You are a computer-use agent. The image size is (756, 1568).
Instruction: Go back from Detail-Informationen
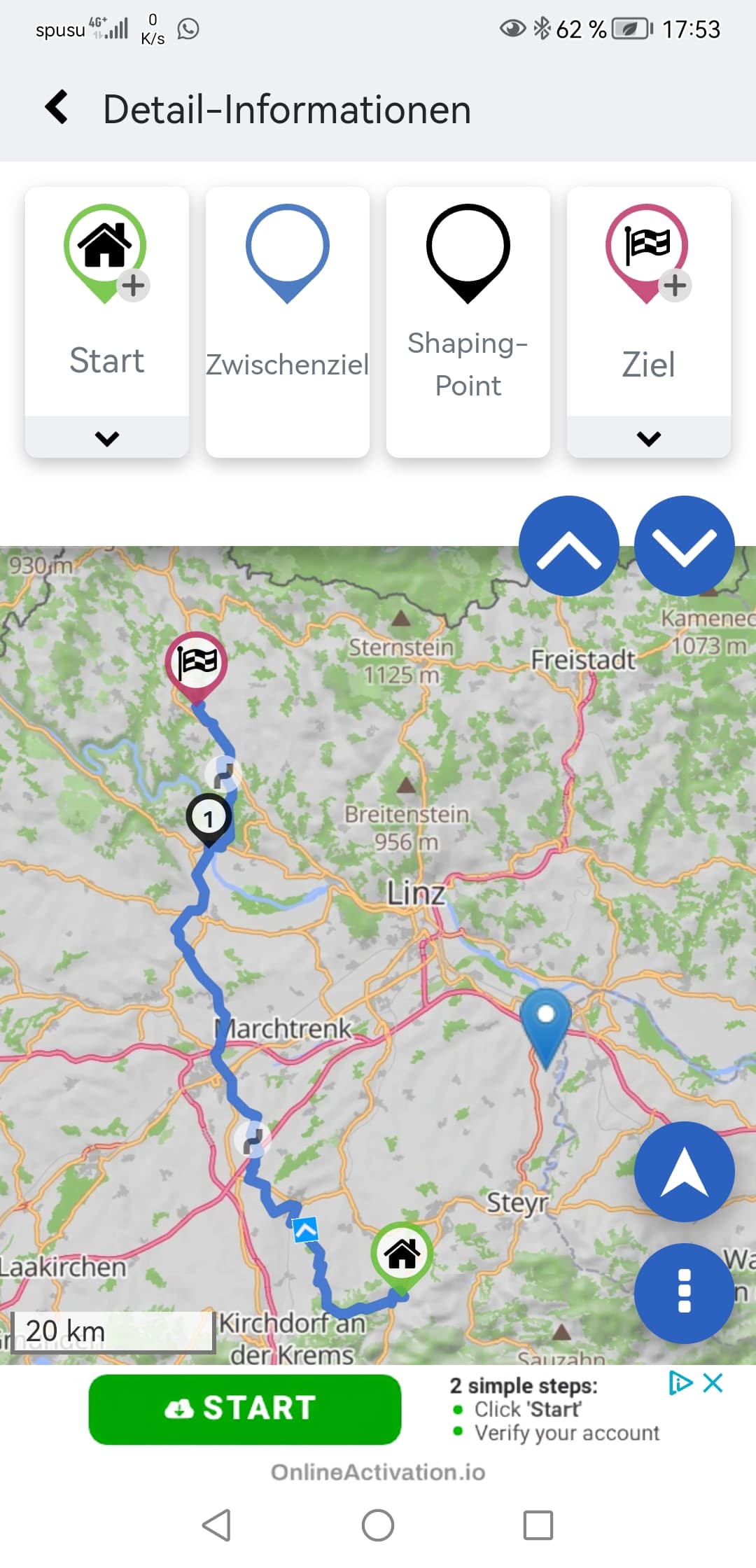57,107
